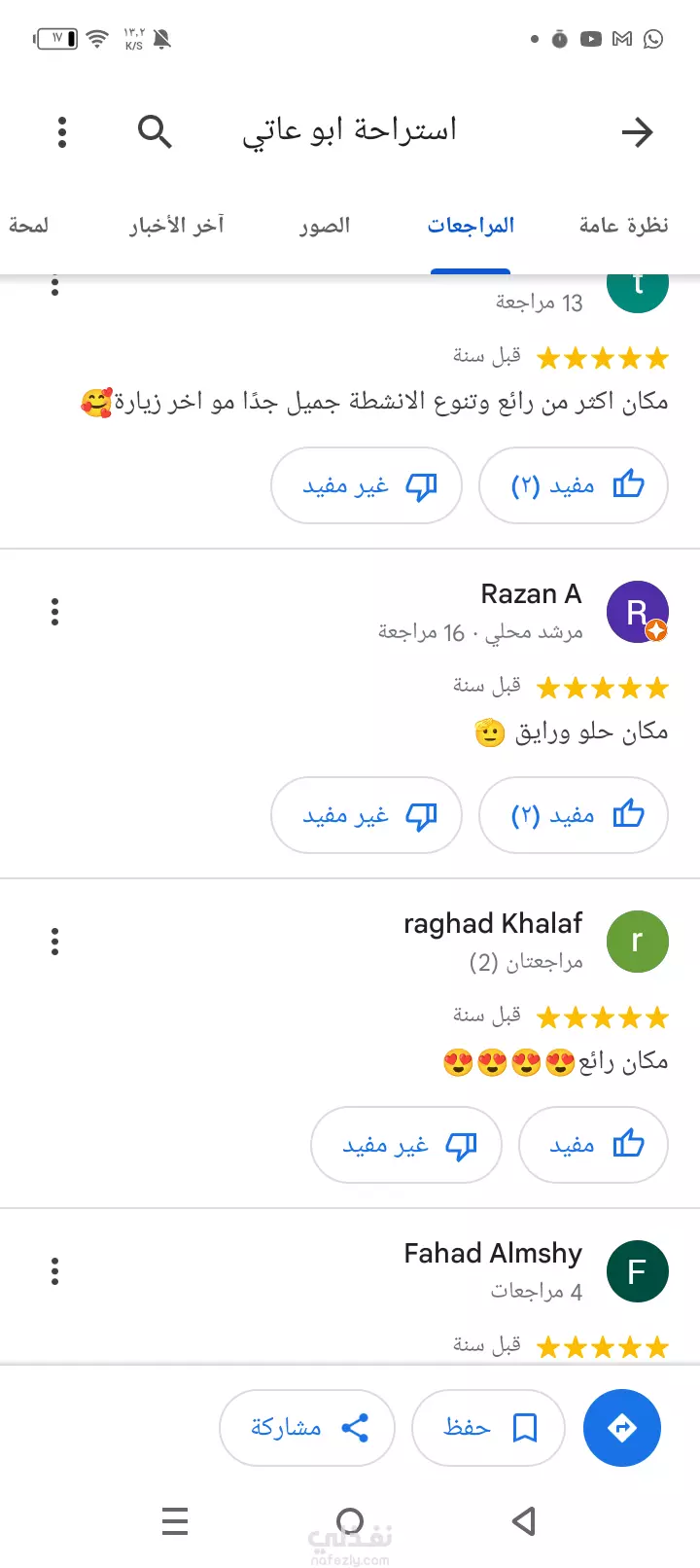Image resolution: width=700 pixels, height=1568 pixels.
Task: Open options menu for Razan A's review
Action: [55, 612]
